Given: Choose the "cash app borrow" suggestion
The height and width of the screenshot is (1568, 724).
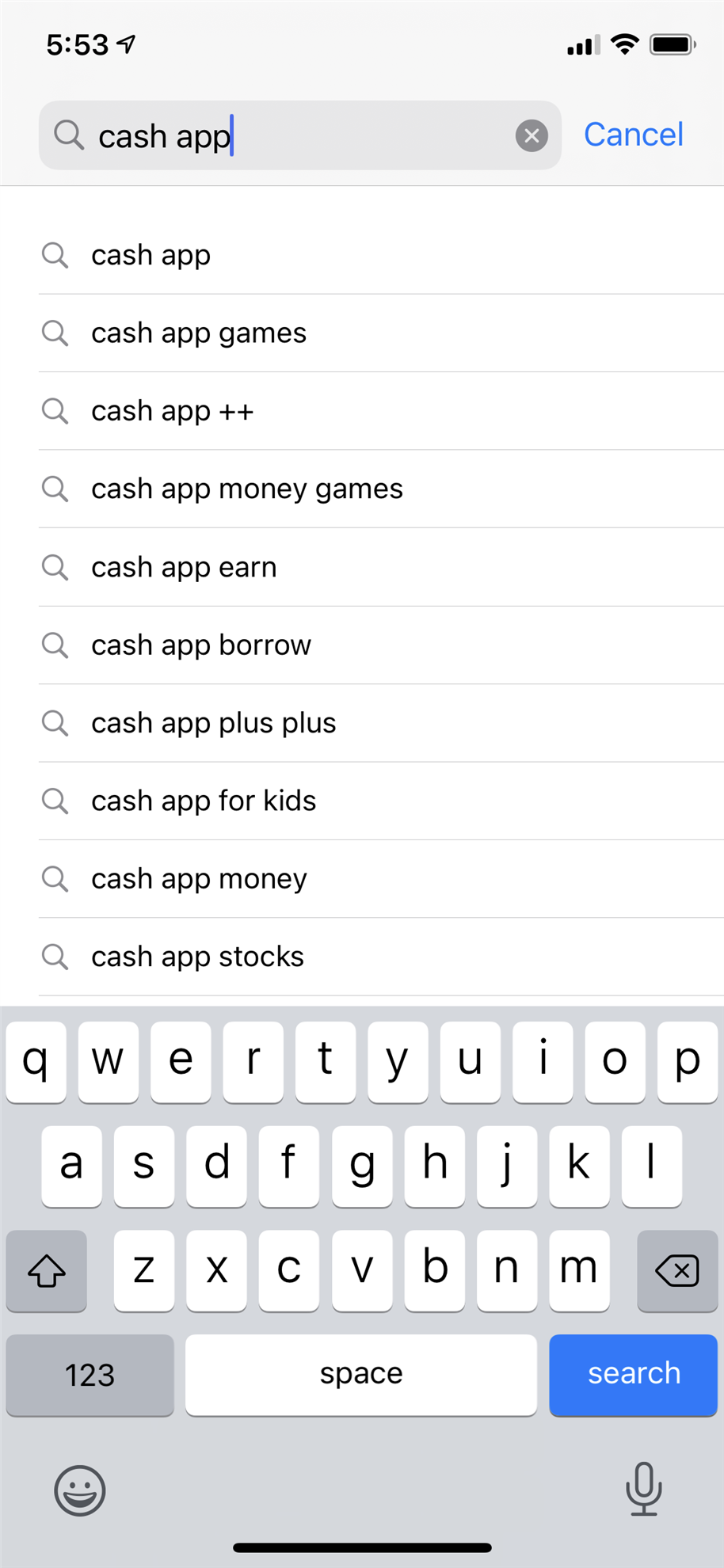Looking at the screenshot, I should (201, 645).
